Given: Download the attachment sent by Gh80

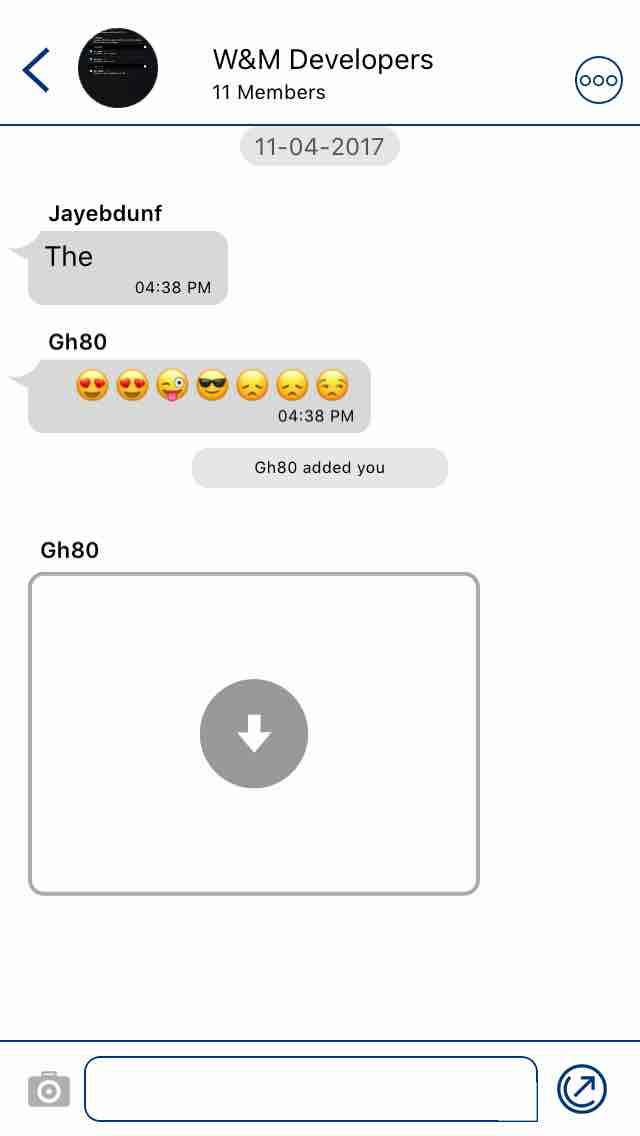Looking at the screenshot, I should click(254, 734).
